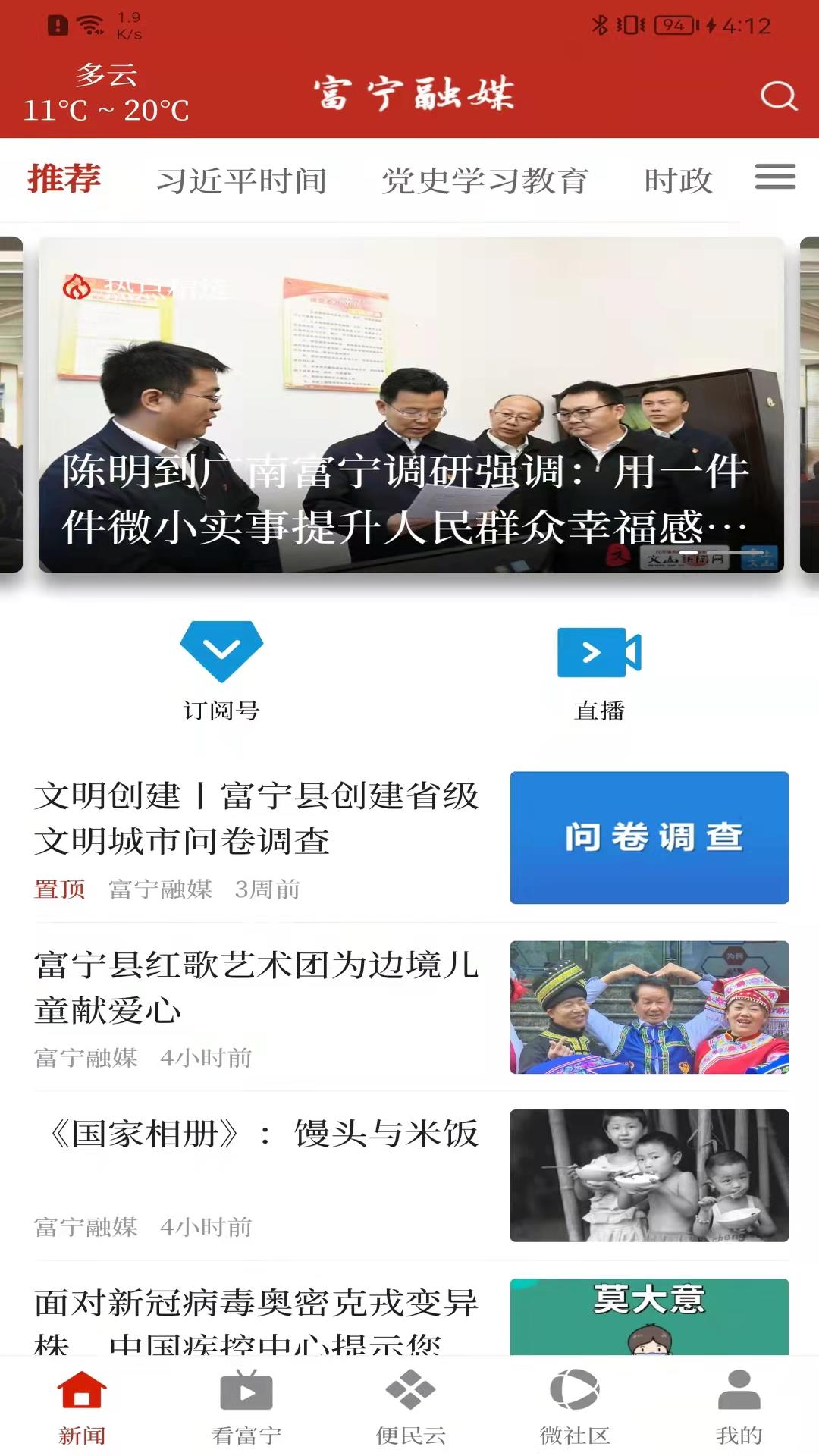This screenshot has width=819, height=1456.
Task: Read the 富宁县红歌艺术团为边境儿童献爱心 story
Action: click(411, 1007)
